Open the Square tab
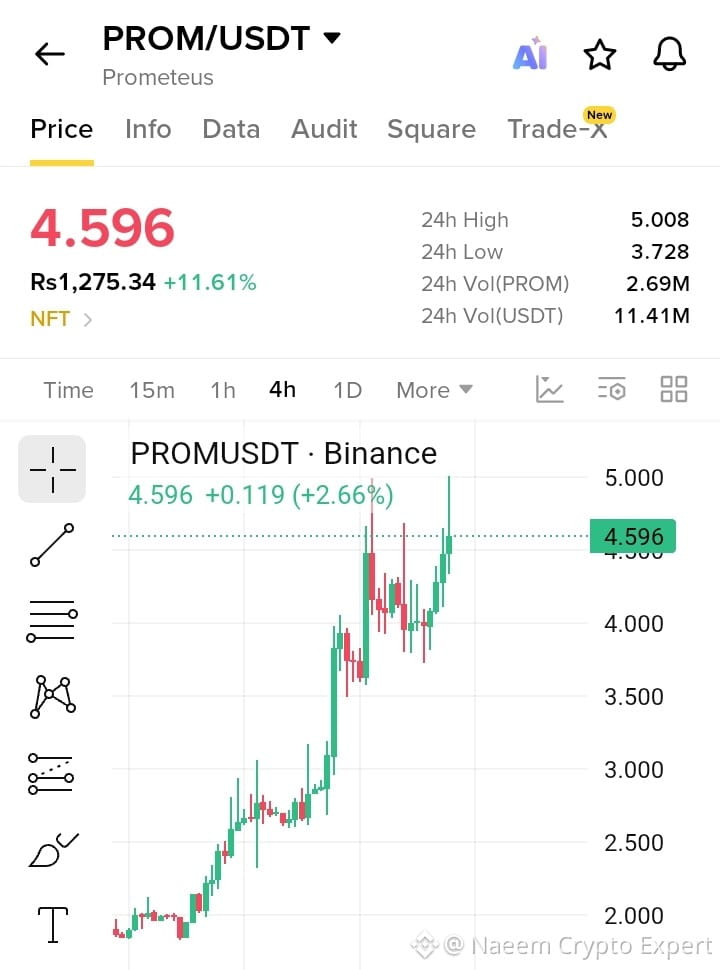 pos(432,129)
